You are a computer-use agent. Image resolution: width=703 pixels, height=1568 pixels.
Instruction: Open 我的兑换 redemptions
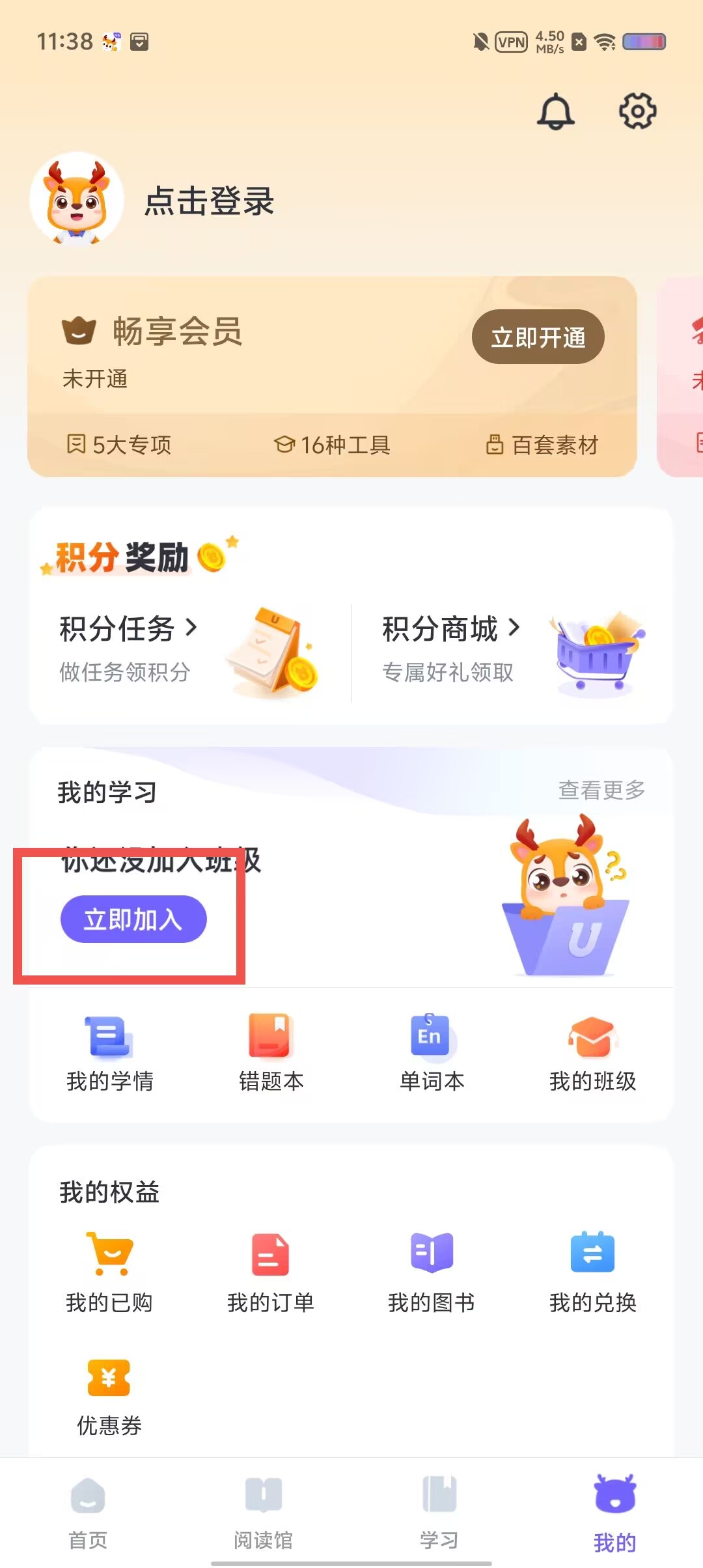pyautogui.click(x=592, y=1273)
